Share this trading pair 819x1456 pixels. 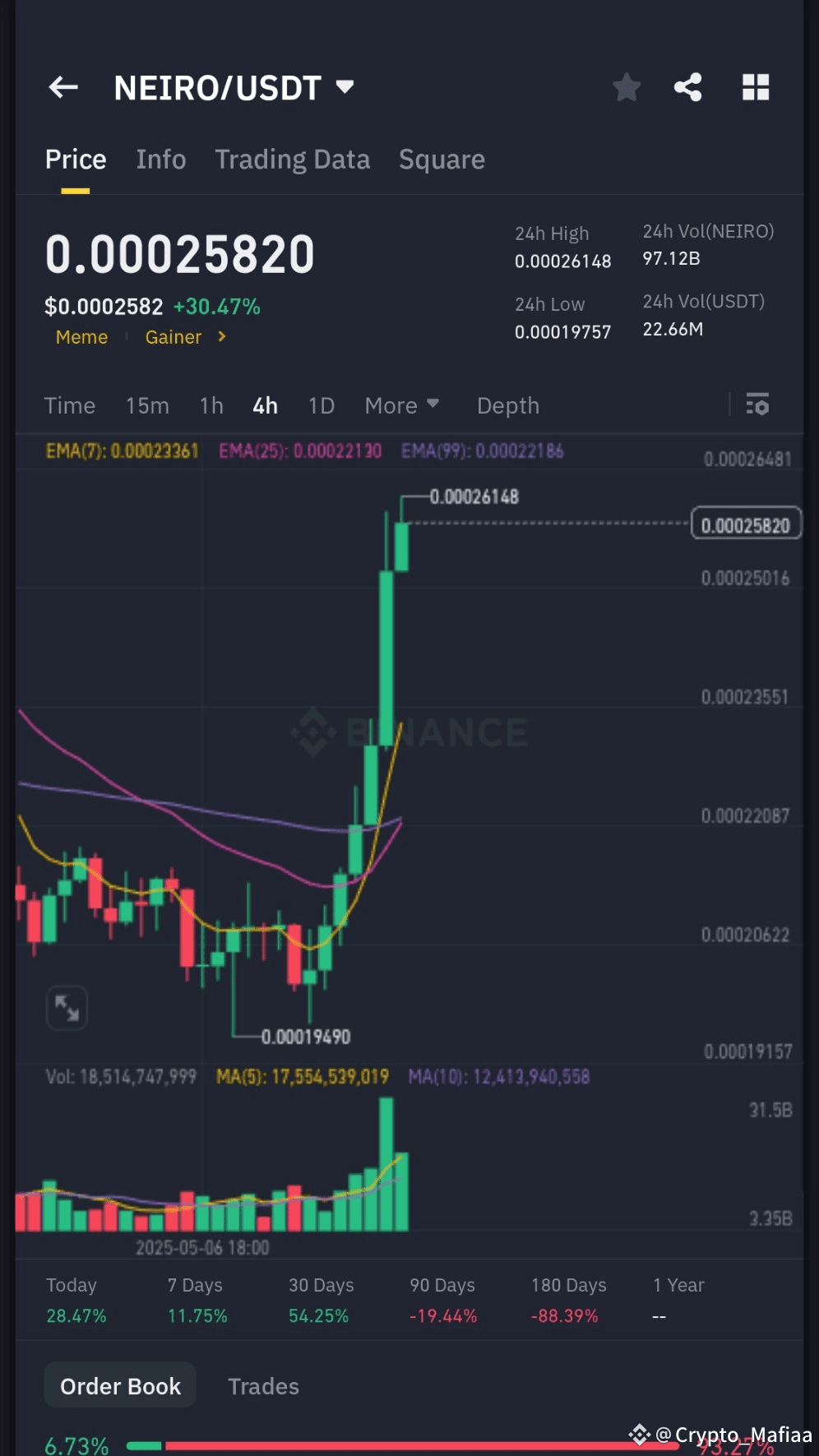point(688,87)
